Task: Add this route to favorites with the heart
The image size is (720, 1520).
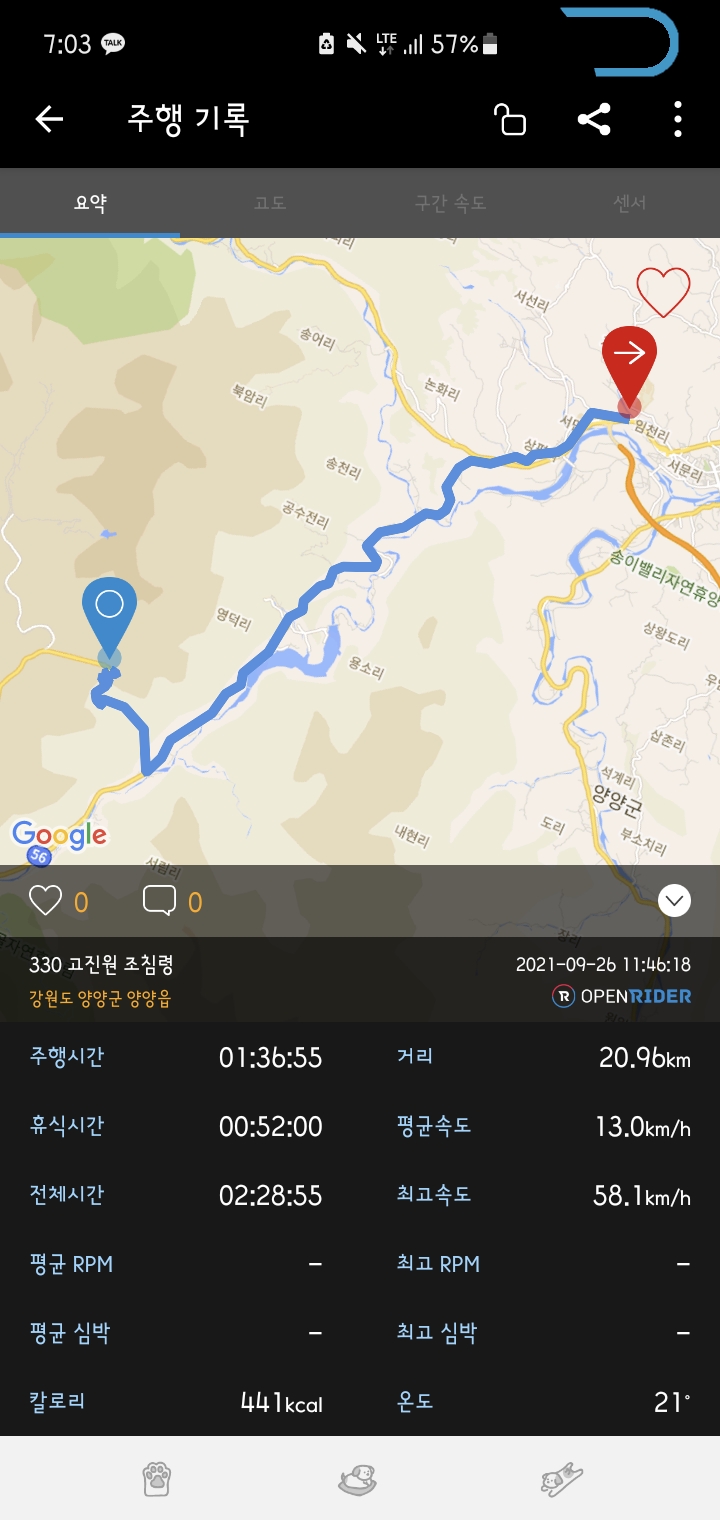Action: [x=663, y=293]
